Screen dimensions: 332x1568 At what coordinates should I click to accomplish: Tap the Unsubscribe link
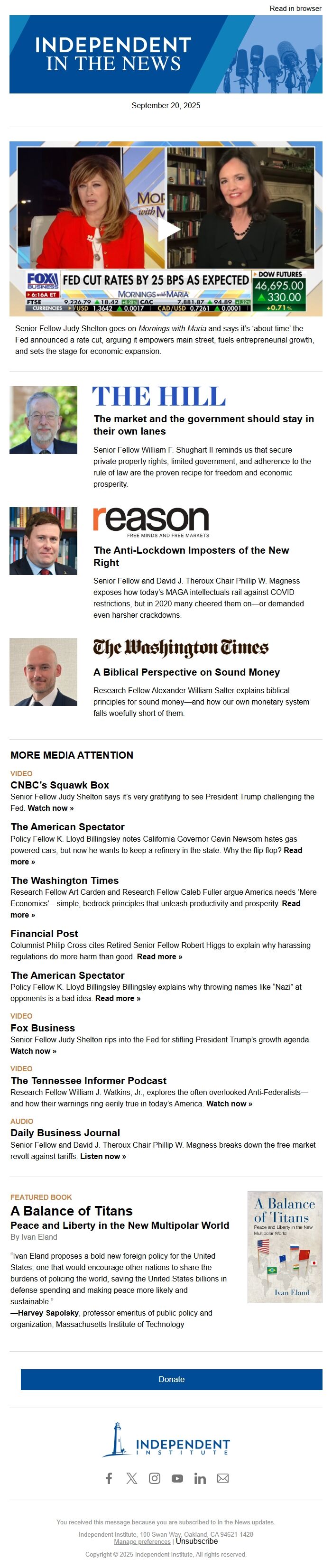[196, 1541]
